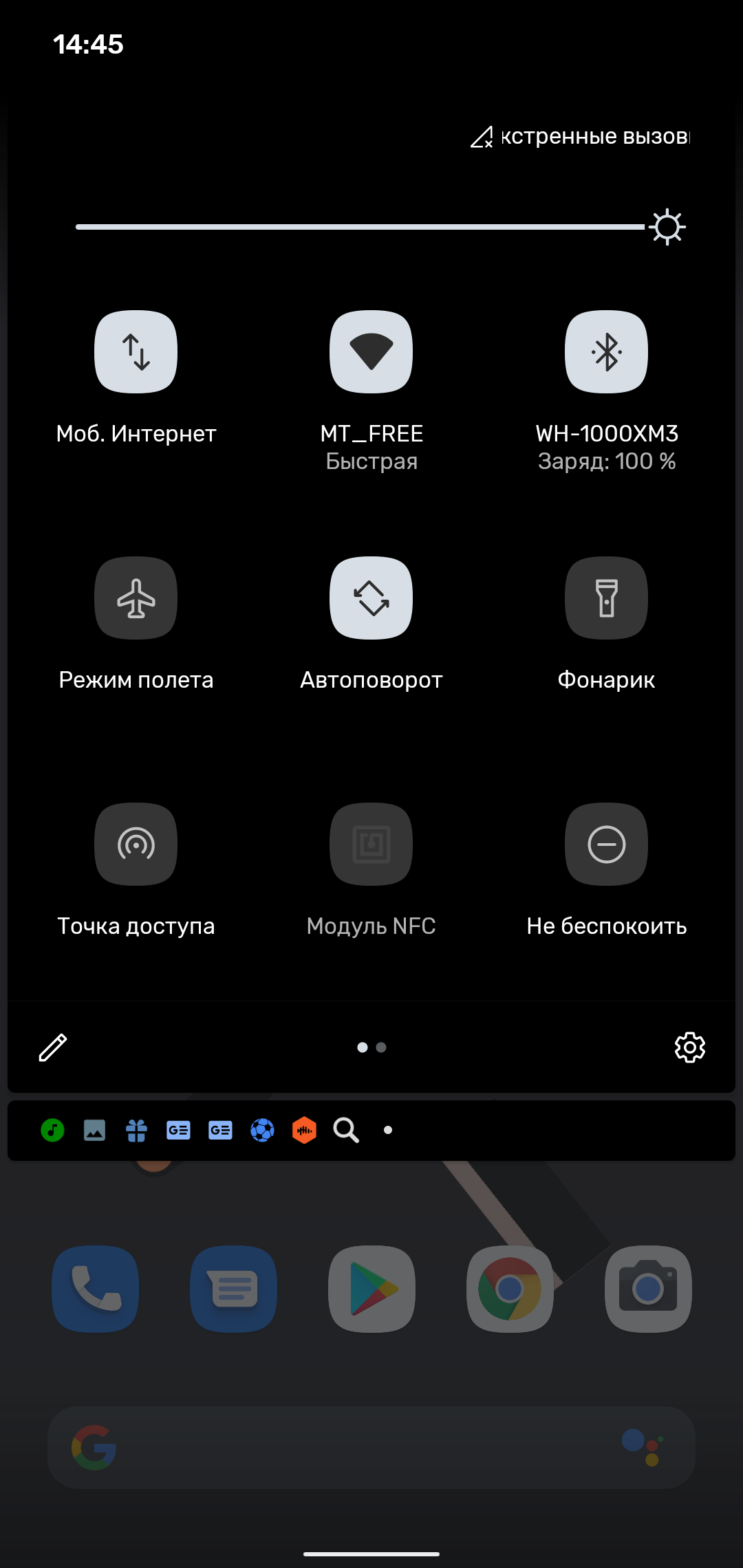Open quick settings editor pencil
Image resolution: width=743 pixels, height=1568 pixels.
(53, 1047)
